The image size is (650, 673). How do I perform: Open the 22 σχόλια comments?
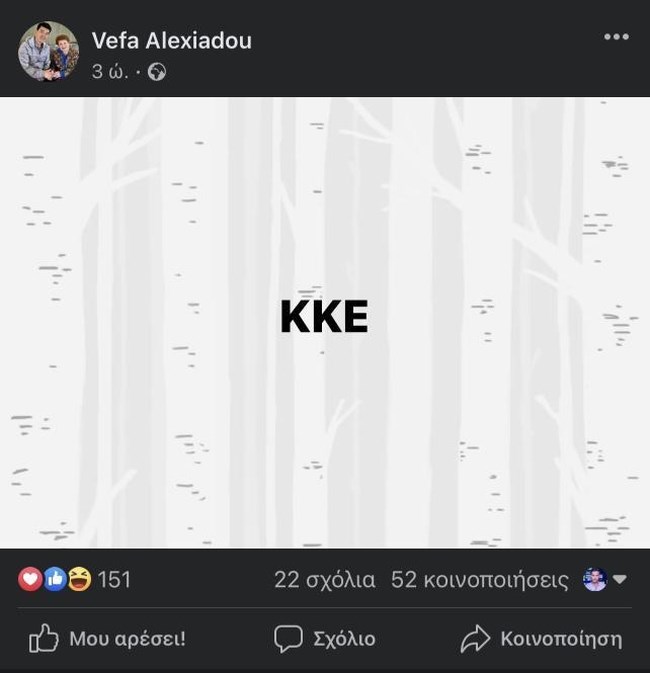coord(324,579)
